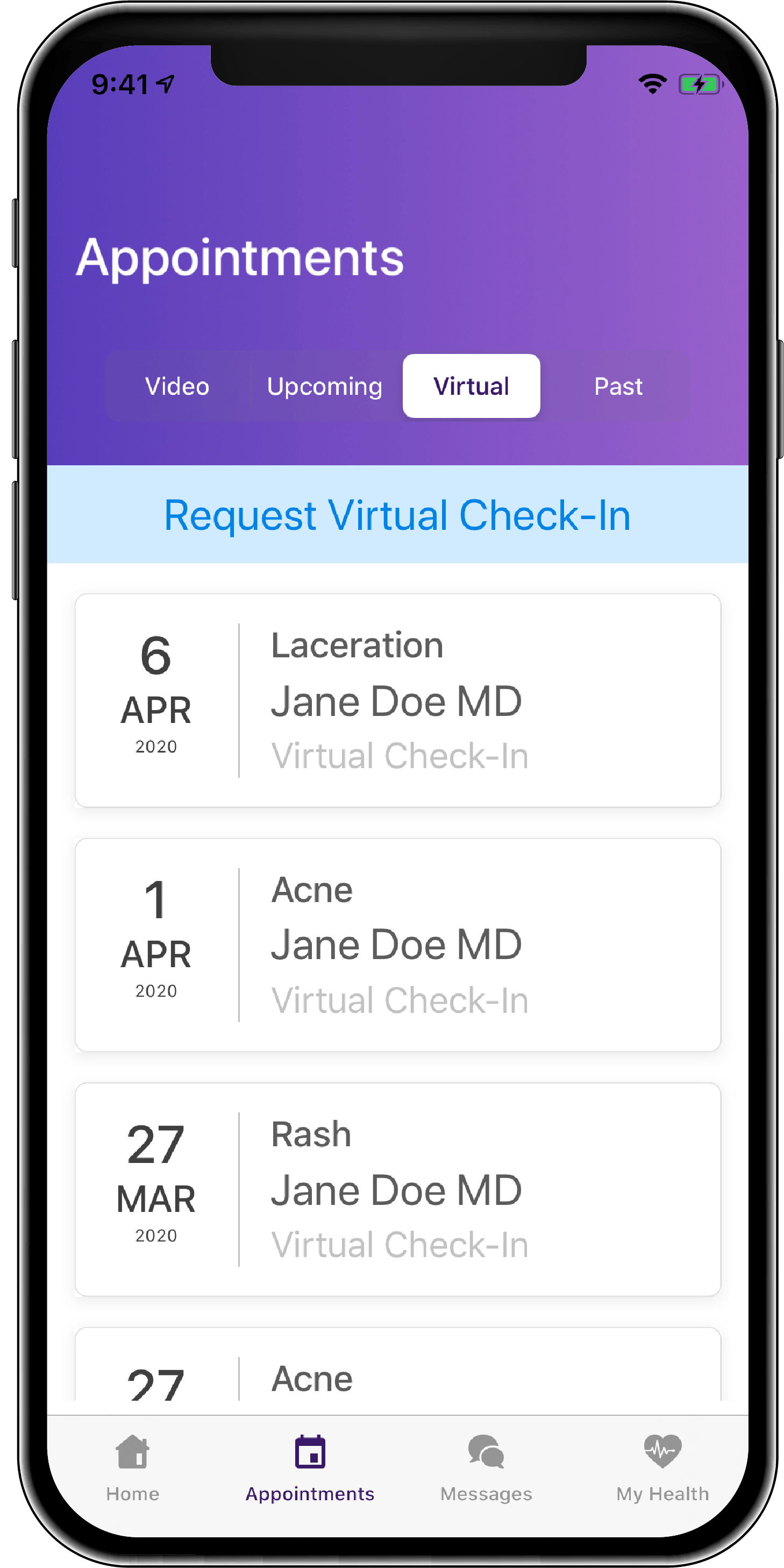
Task: Go to the Home tab
Action: (133, 1467)
